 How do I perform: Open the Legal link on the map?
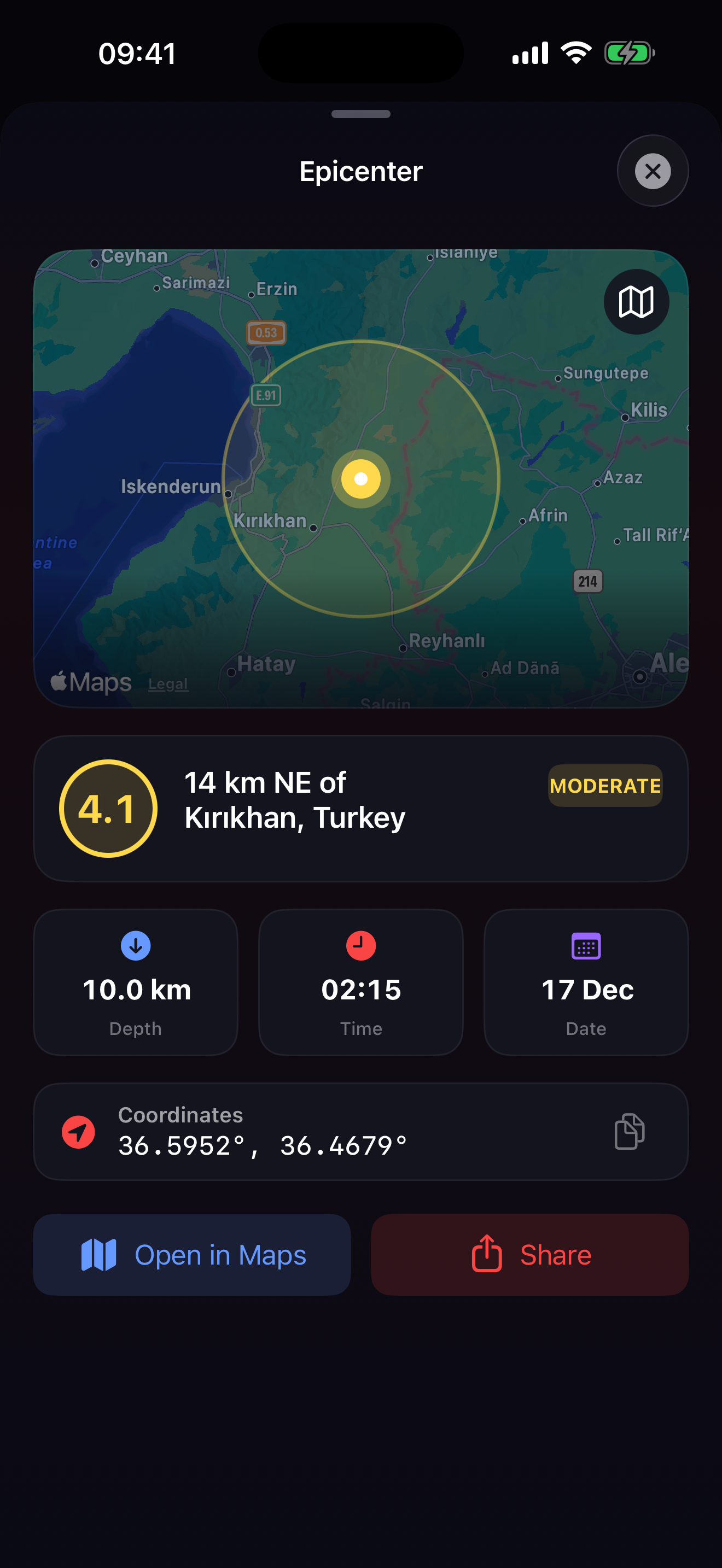[x=167, y=684]
